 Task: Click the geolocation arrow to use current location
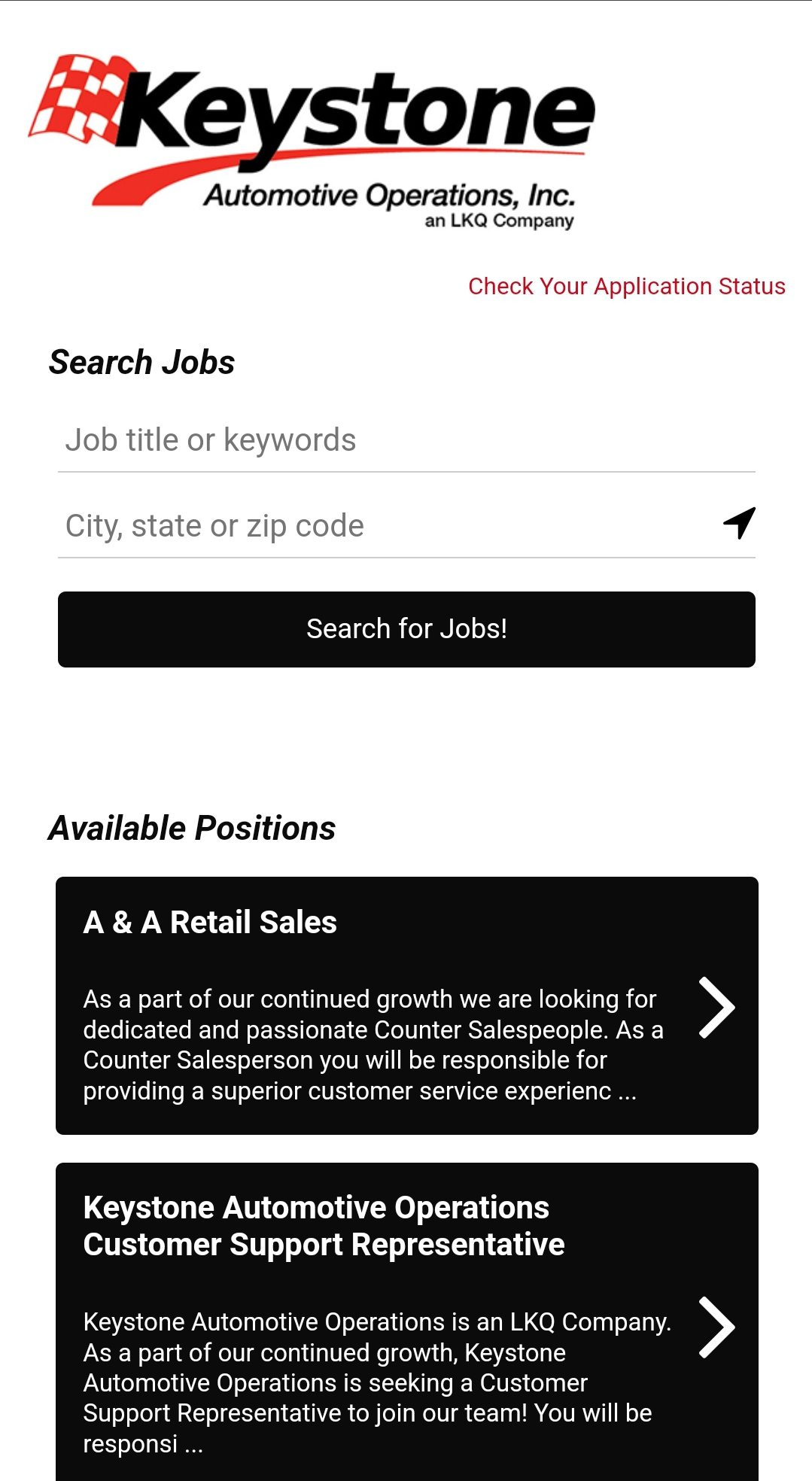coord(740,525)
